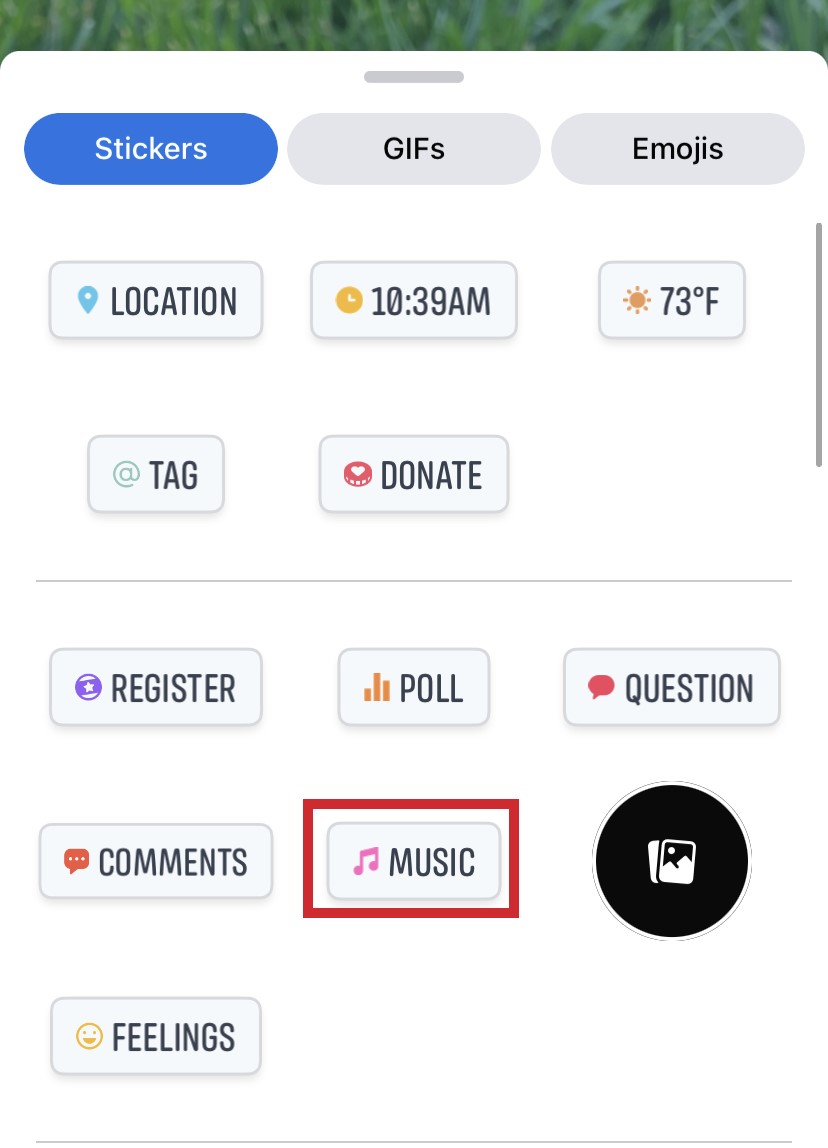Viewport: 828px width, 1148px height.
Task: Choose the Tag sticker
Action: (156, 474)
